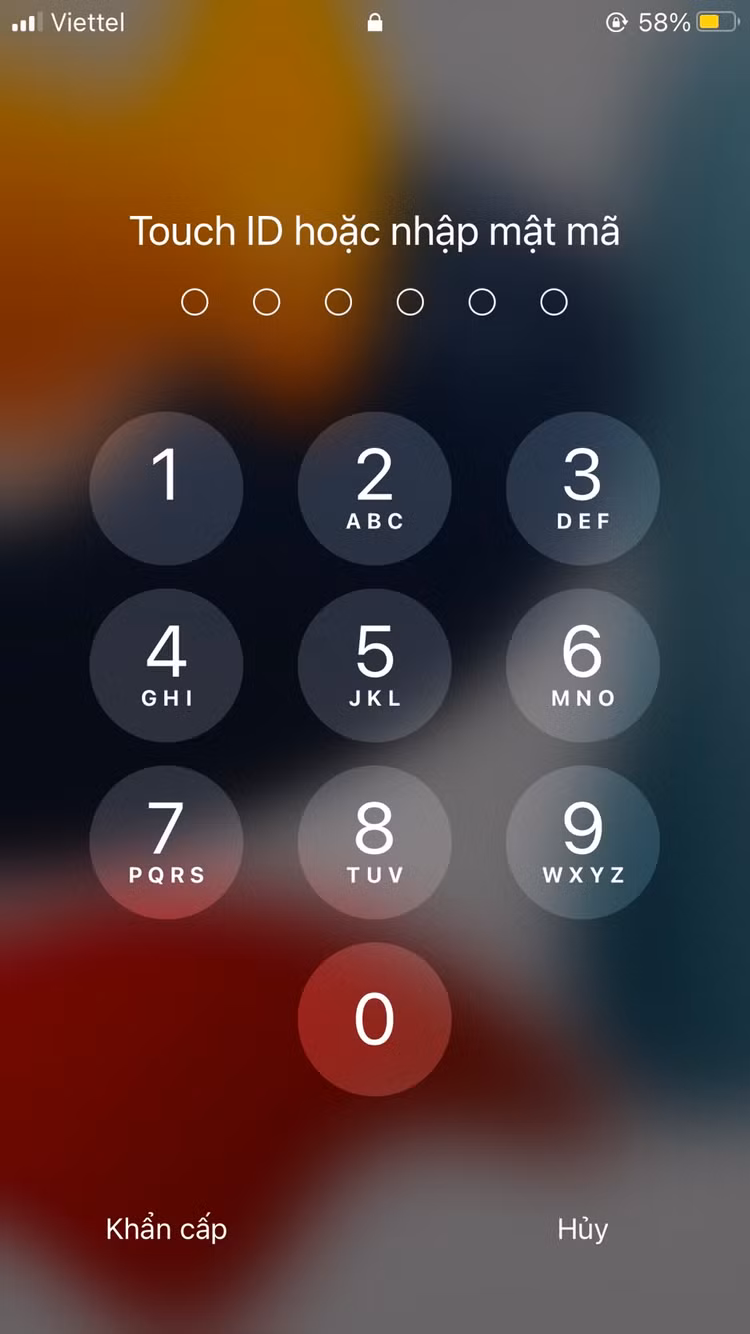Select the 7 PQRS key
Screen dimensions: 750x1334
166,842
